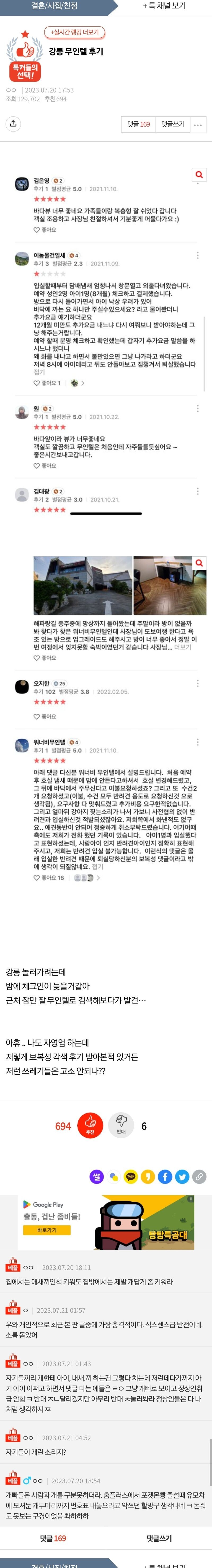This screenshot has width=212, height=1568.
Task: Open the three-dot overflow menu
Action: tap(198, 124)
